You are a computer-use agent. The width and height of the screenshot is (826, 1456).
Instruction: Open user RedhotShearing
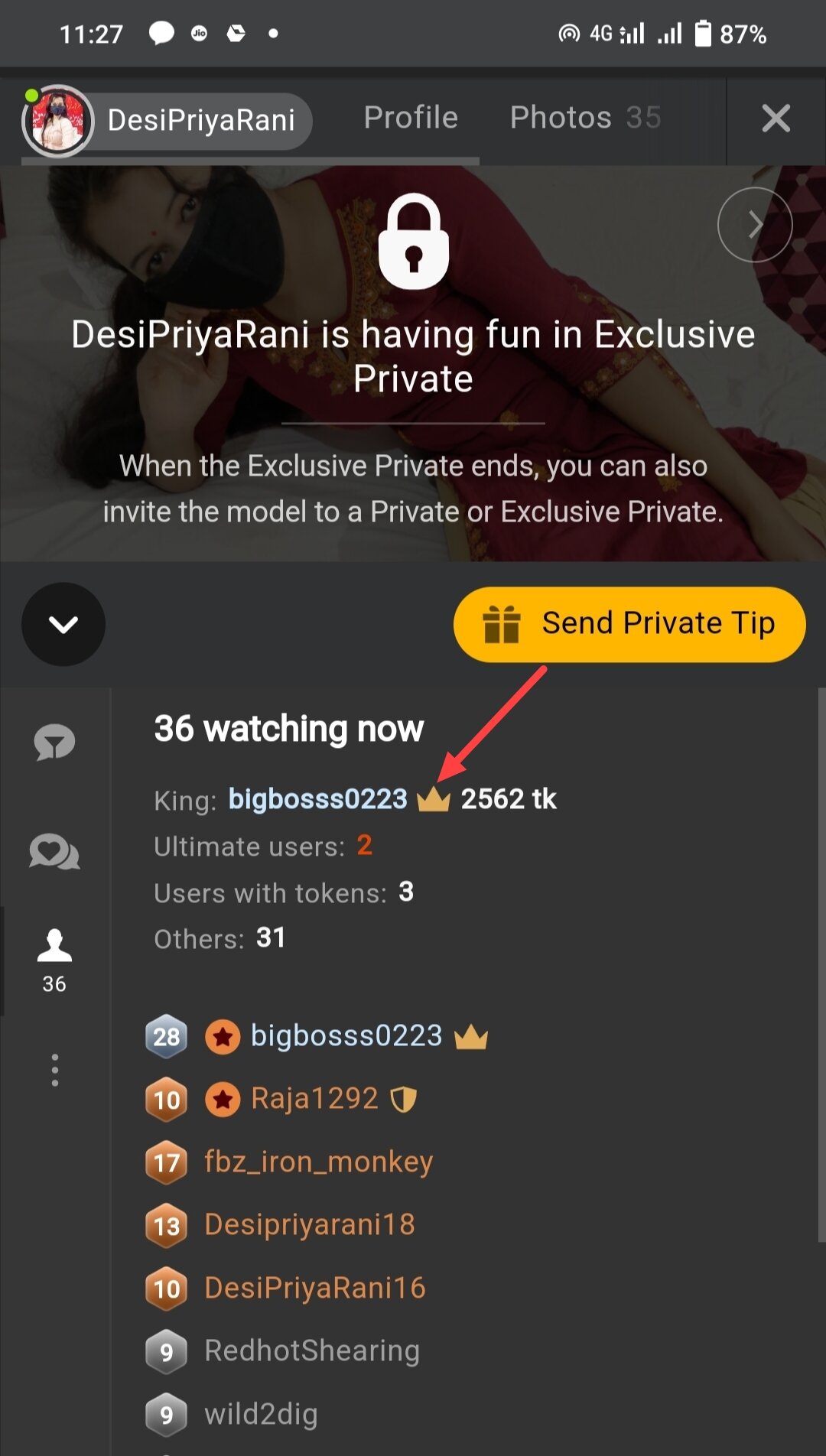point(312,1351)
